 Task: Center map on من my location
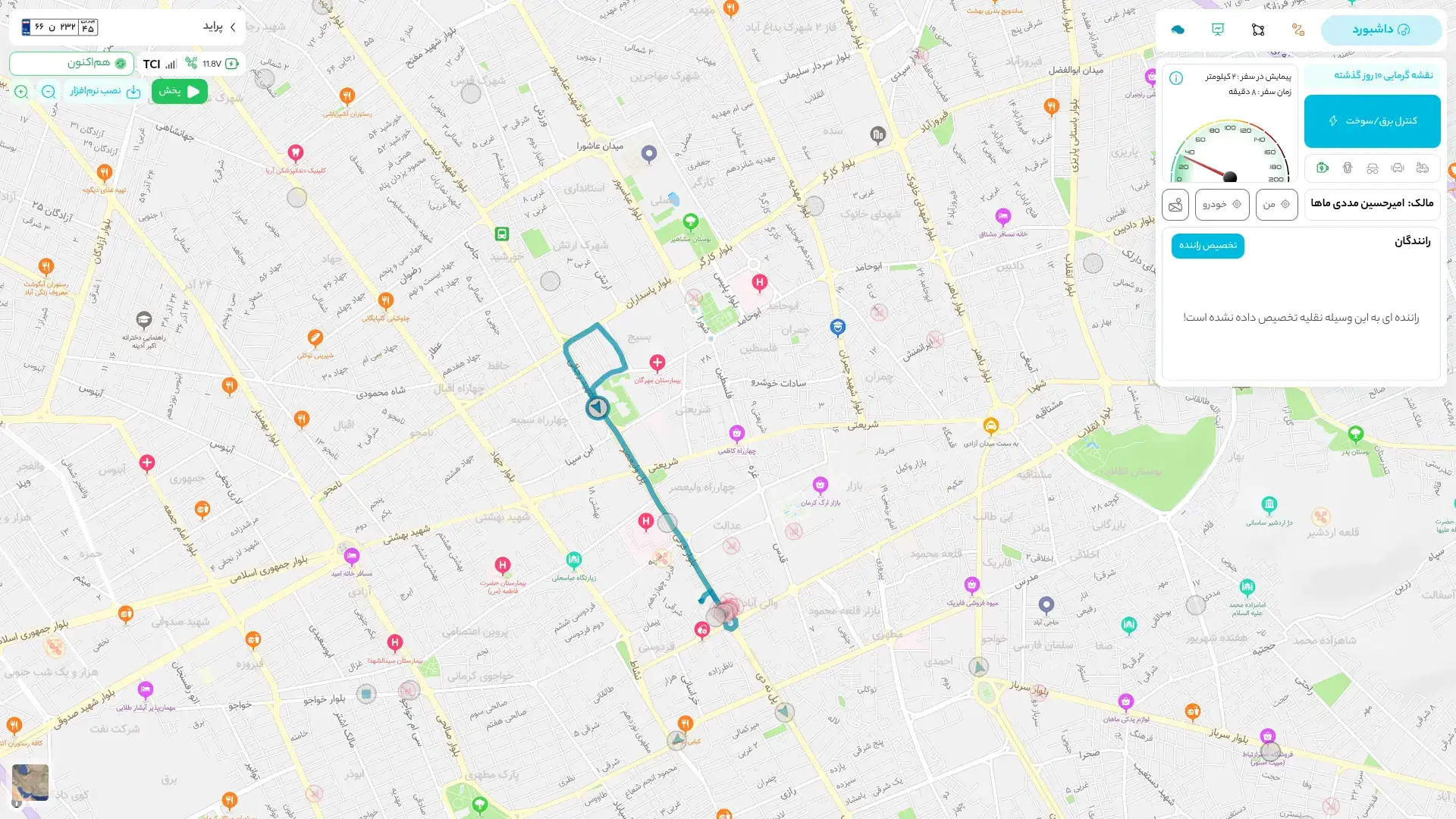coord(1276,205)
